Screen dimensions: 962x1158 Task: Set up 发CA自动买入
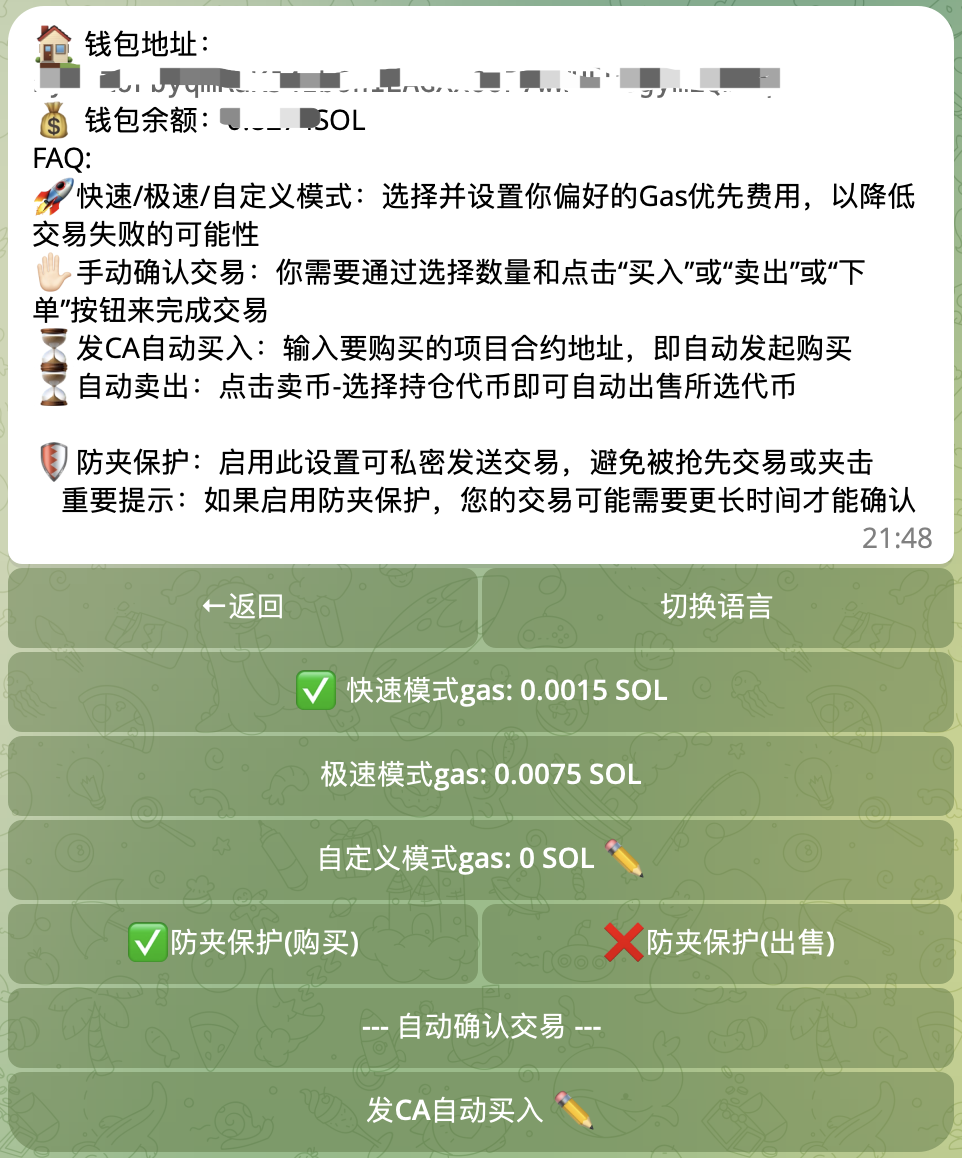pyautogui.click(x=481, y=1111)
